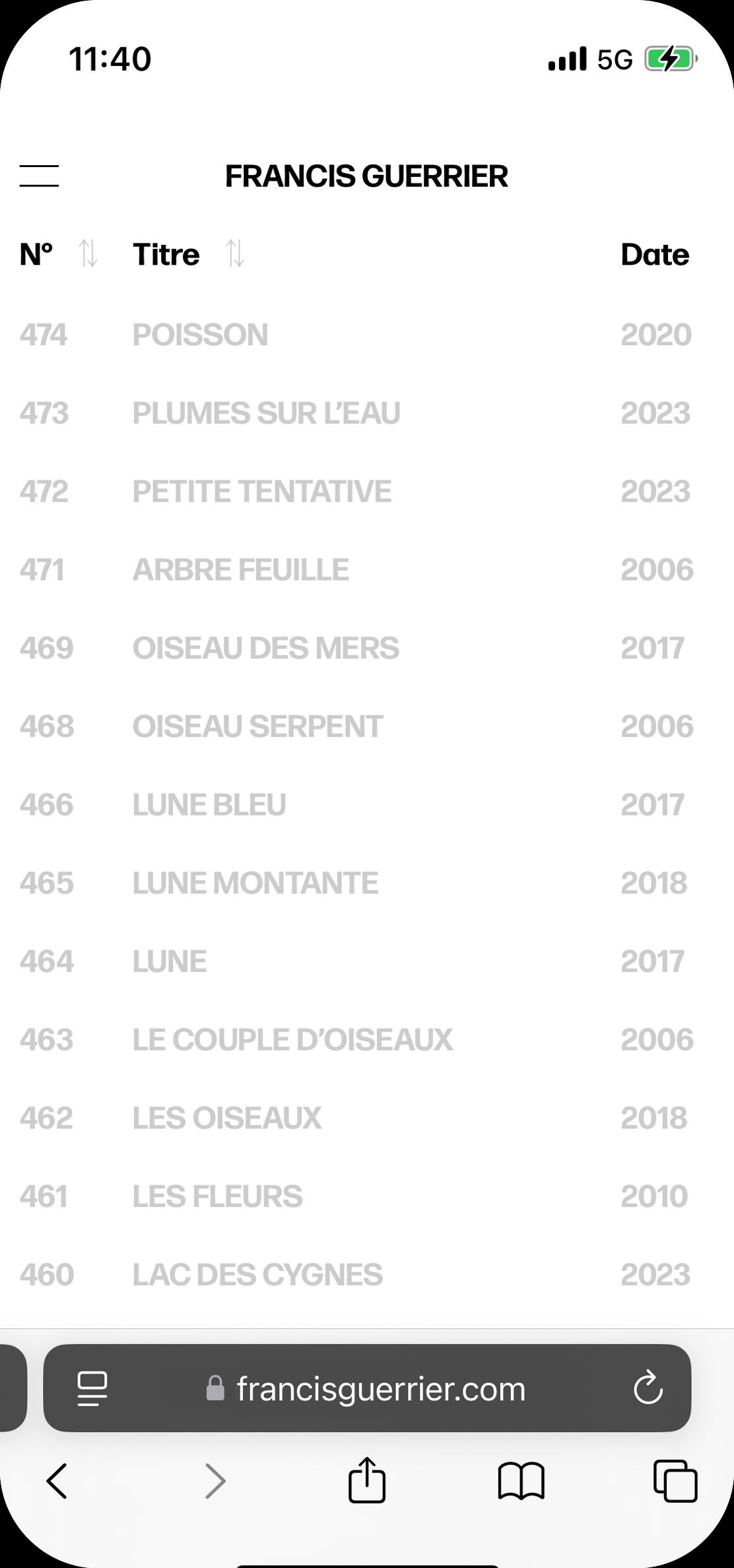734x1568 pixels.
Task: Open artwork 464 LUNE
Action: point(367,962)
